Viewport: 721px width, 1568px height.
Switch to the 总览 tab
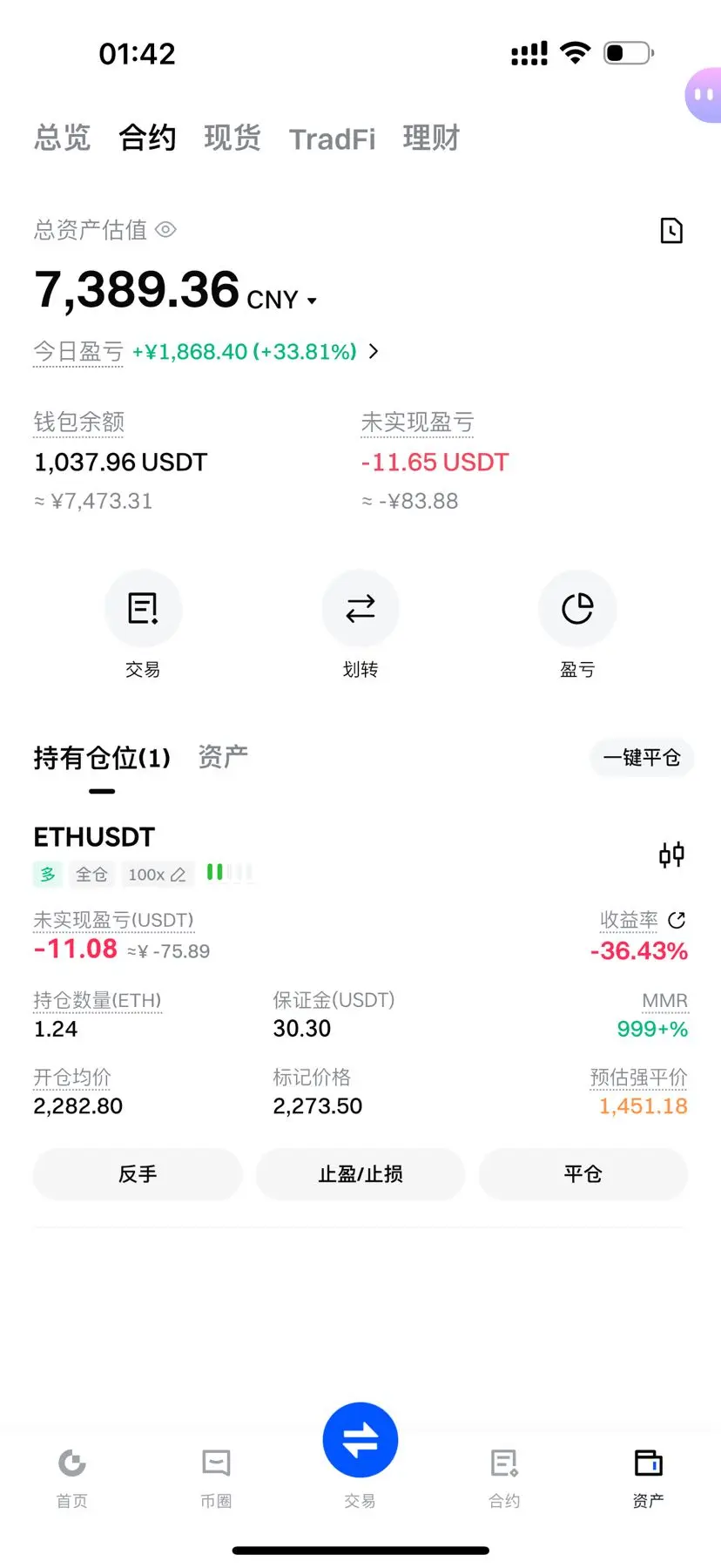point(62,139)
